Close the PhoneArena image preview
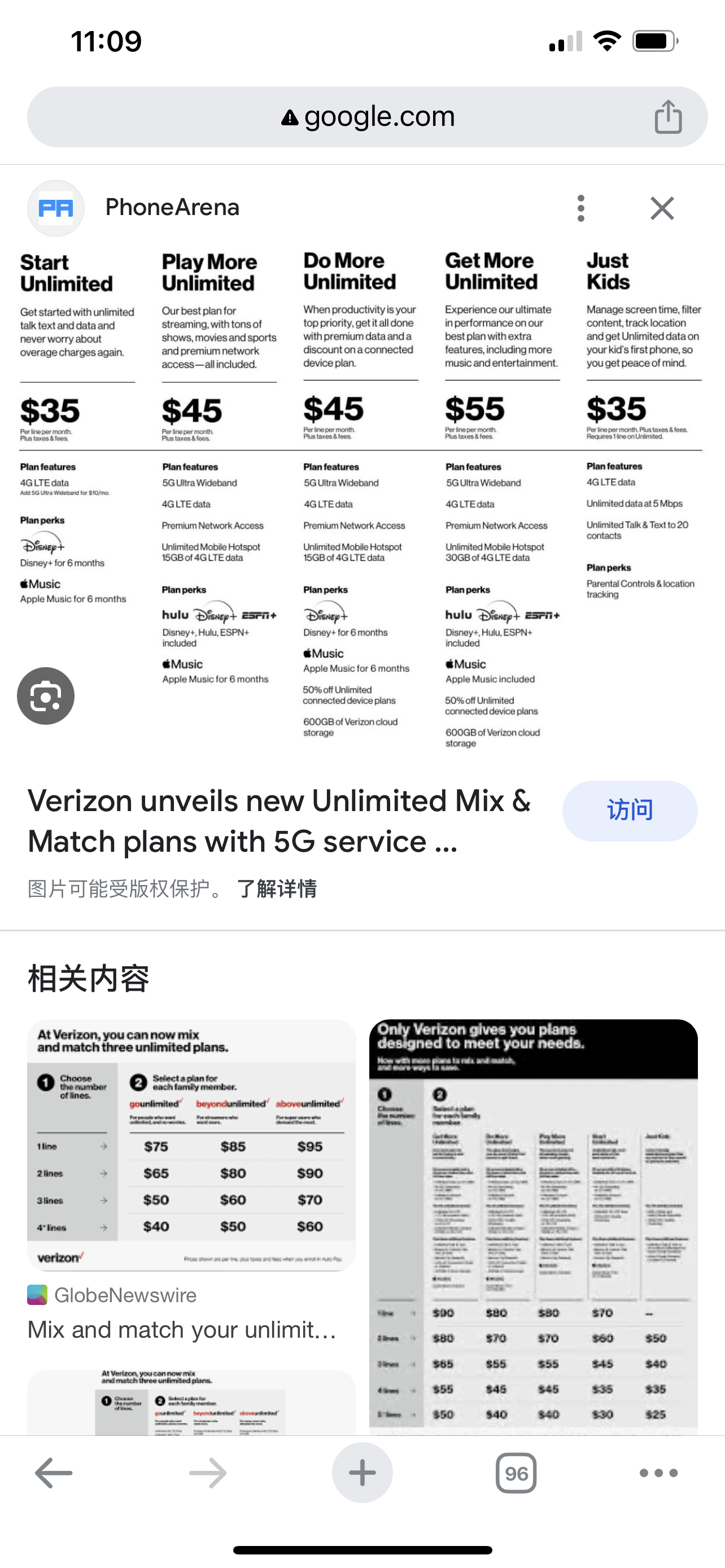This screenshot has height=1568, width=725. pyautogui.click(x=662, y=208)
